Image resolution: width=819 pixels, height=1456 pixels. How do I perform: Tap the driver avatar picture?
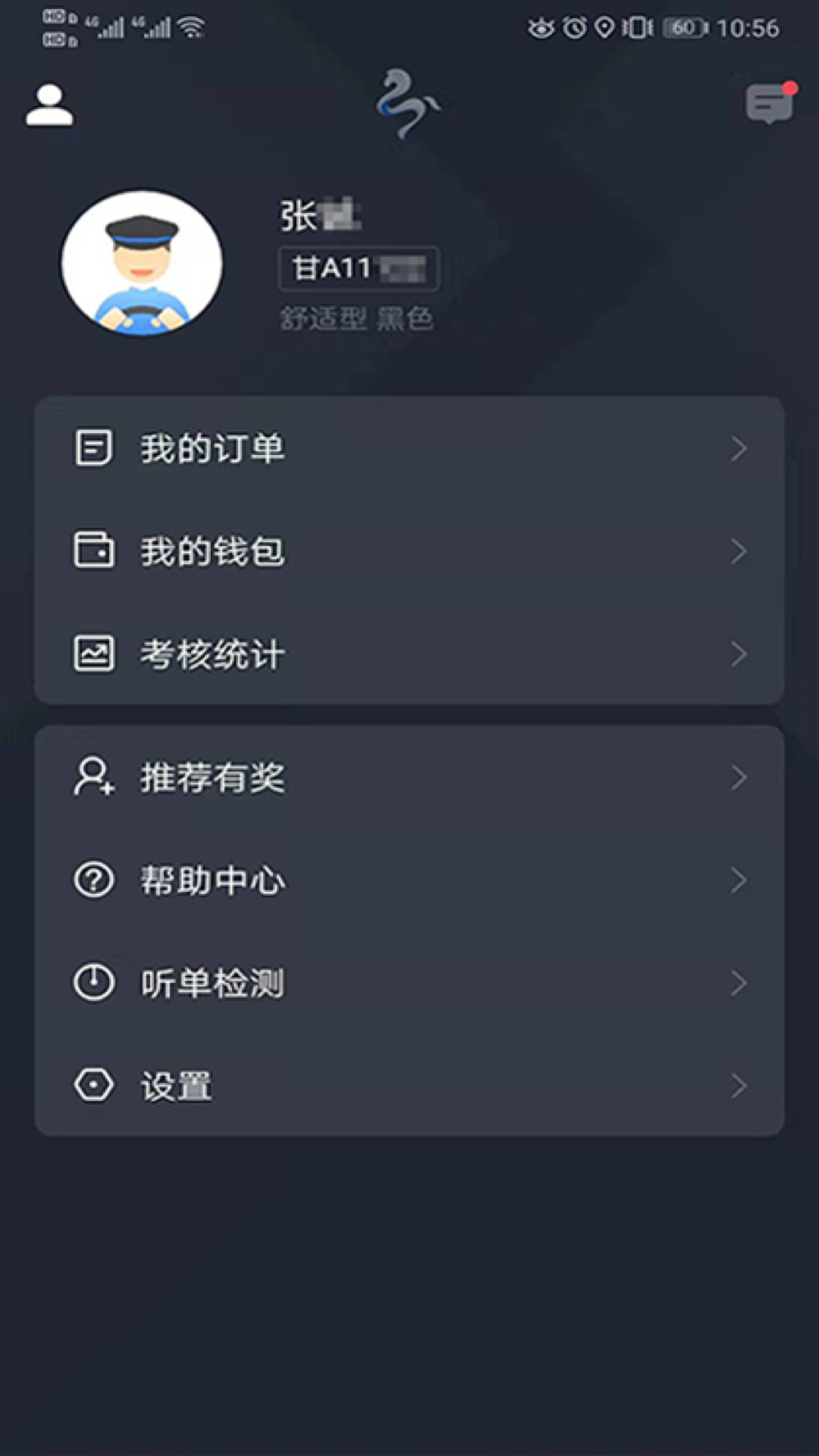point(142,262)
